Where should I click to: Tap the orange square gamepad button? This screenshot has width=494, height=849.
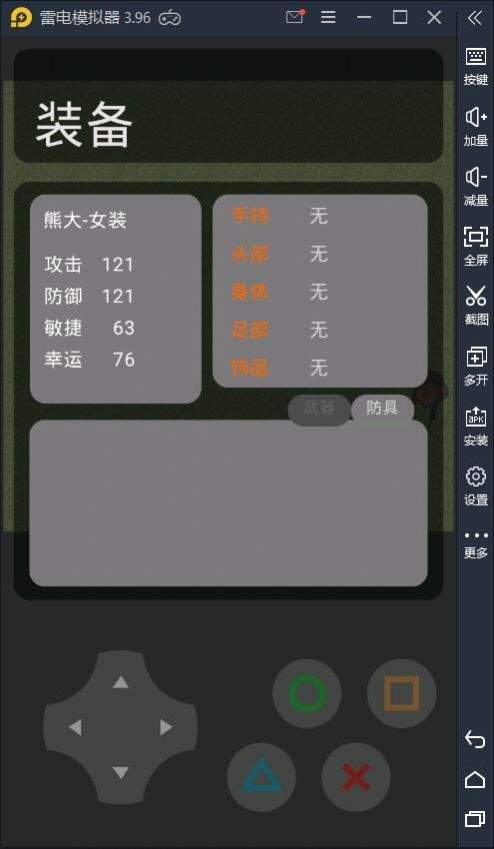click(401, 693)
